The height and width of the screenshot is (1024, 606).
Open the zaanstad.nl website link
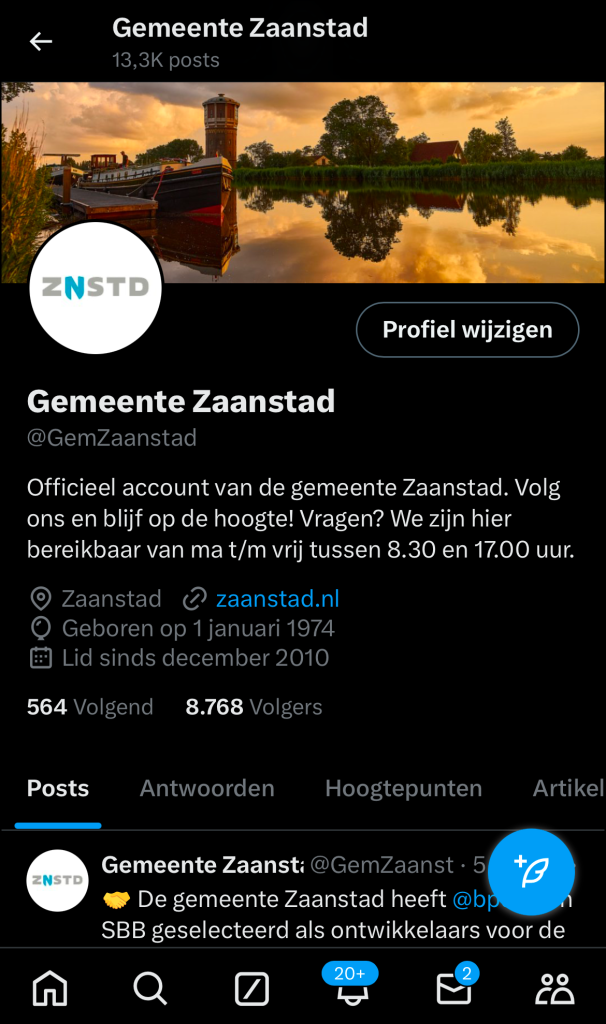277,599
